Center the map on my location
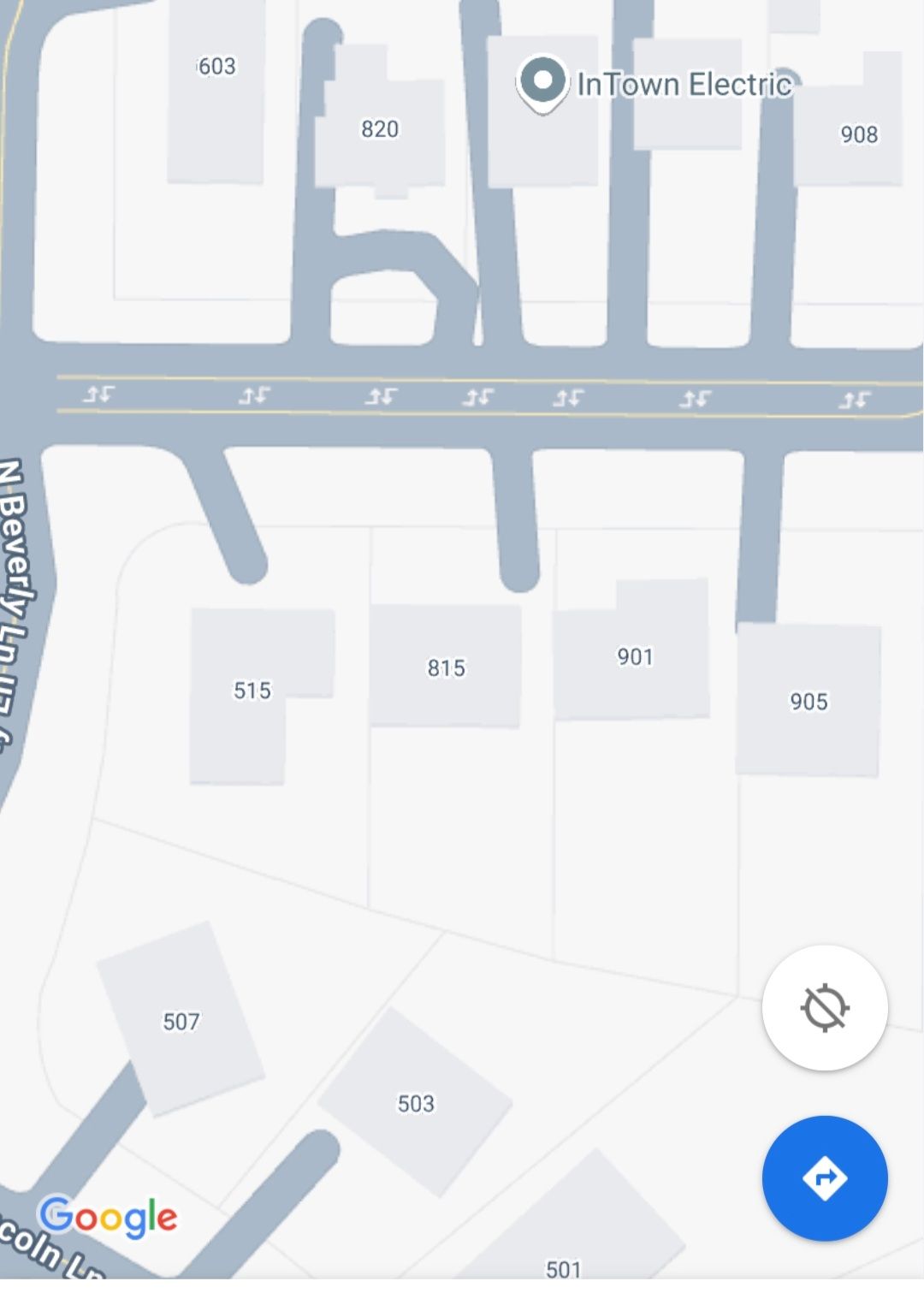The image size is (924, 1299). pos(824,1007)
